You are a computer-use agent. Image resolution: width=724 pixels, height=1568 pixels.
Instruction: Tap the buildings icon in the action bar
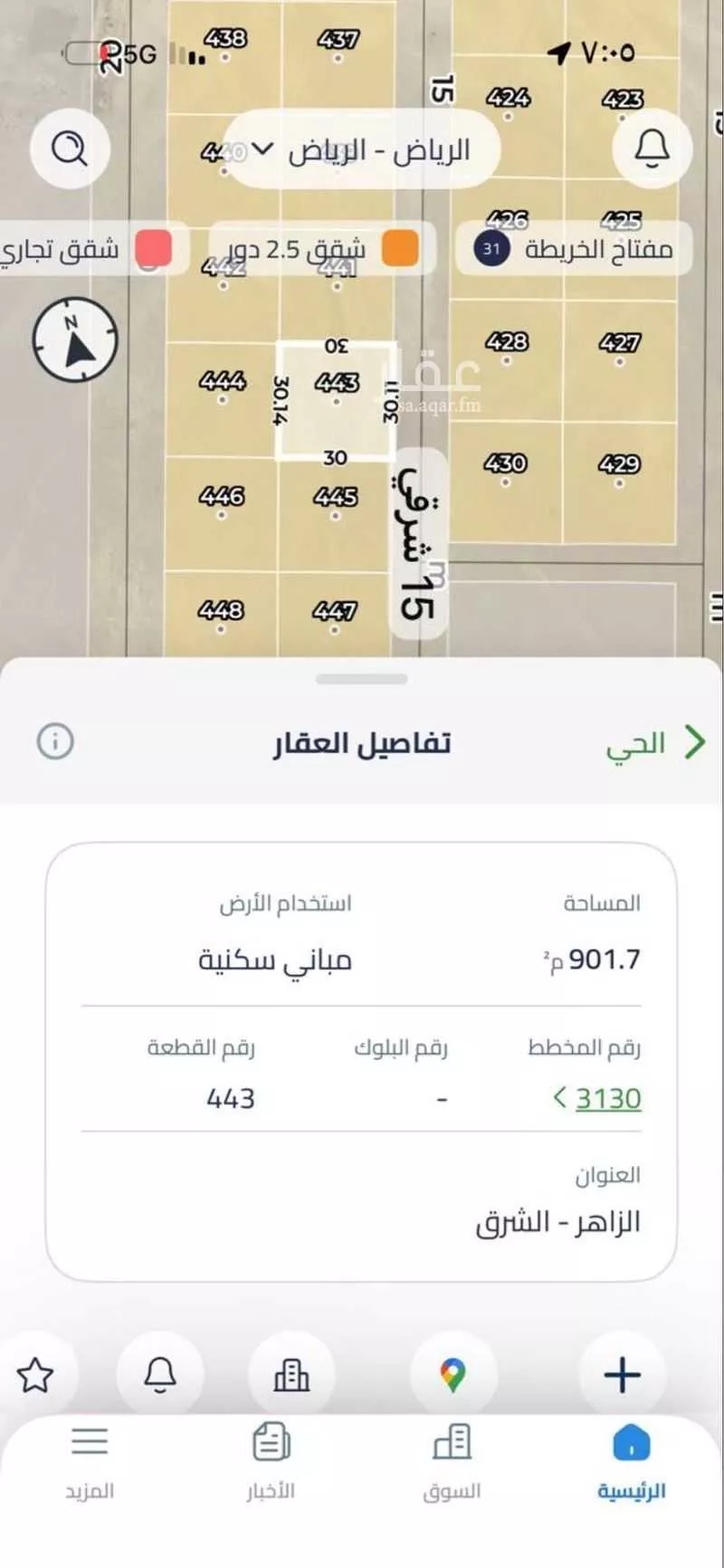[291, 1374]
